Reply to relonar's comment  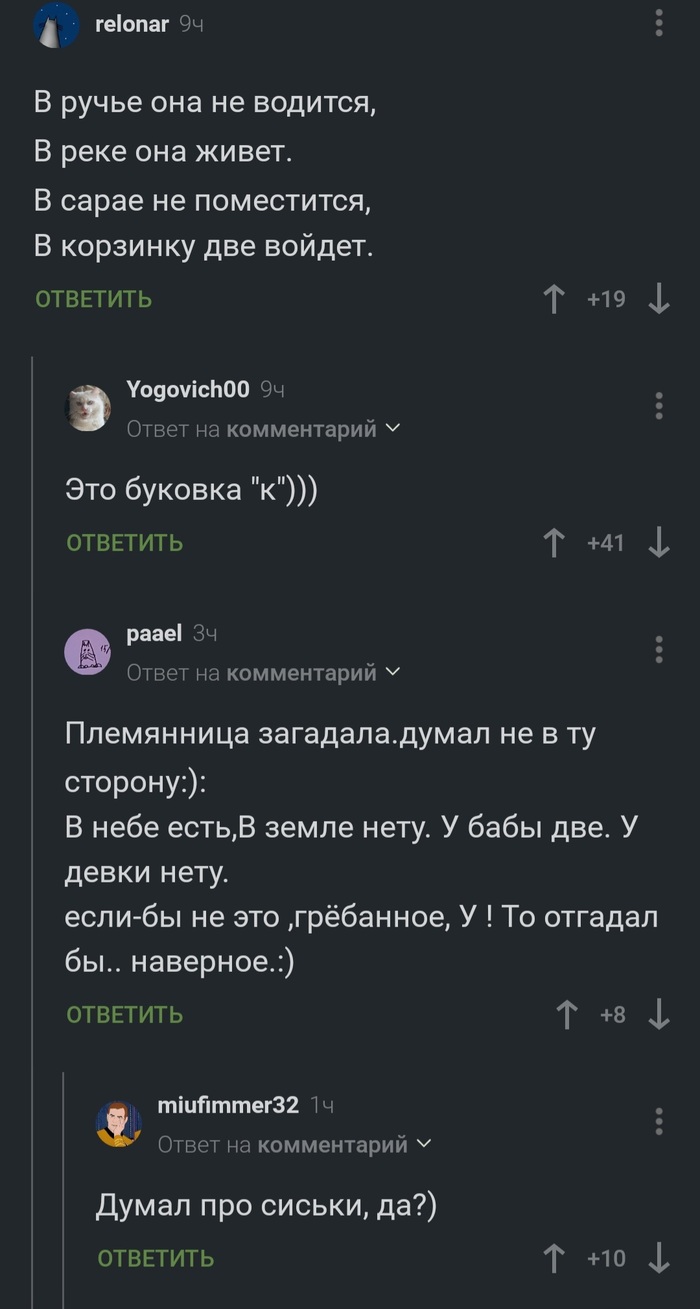[94, 299]
